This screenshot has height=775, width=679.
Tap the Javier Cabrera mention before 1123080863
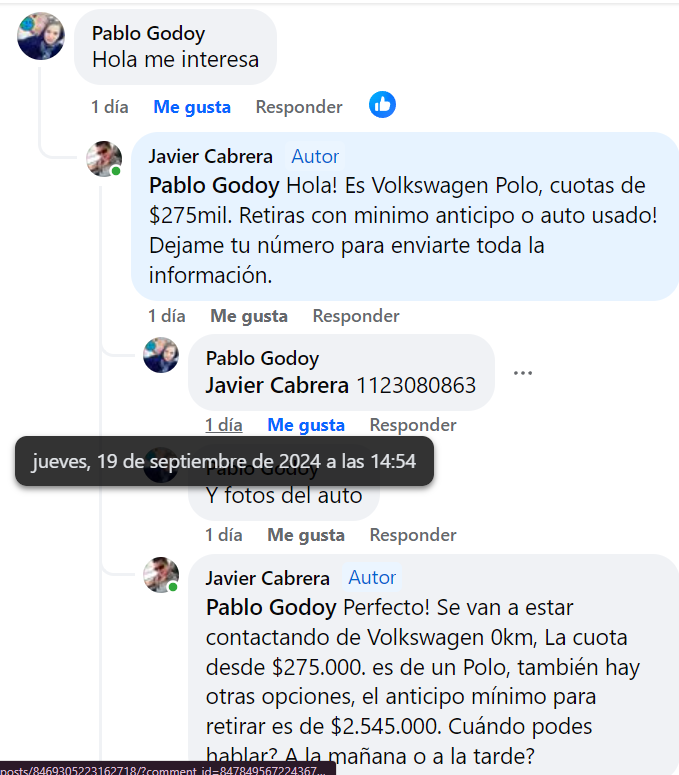pos(277,385)
